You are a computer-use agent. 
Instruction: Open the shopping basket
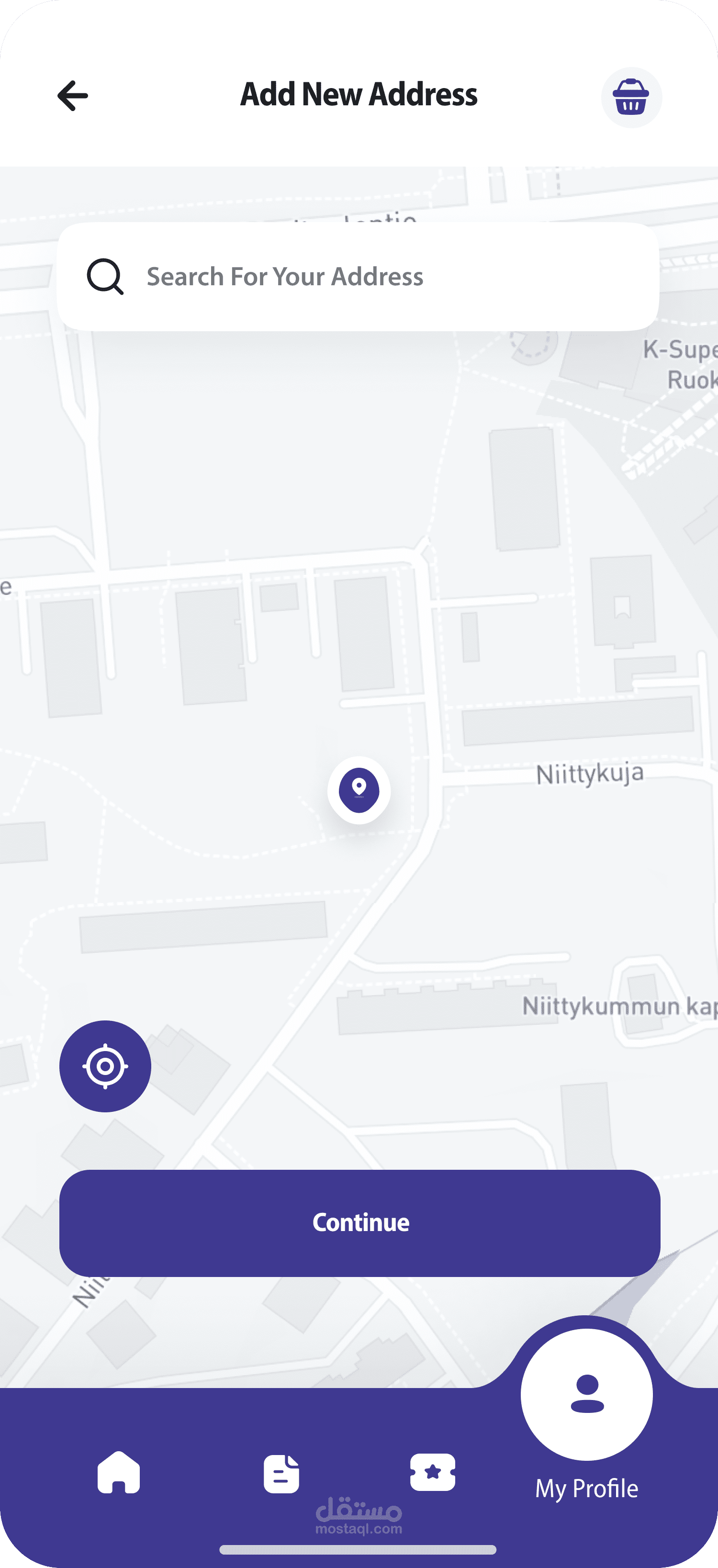pos(631,97)
